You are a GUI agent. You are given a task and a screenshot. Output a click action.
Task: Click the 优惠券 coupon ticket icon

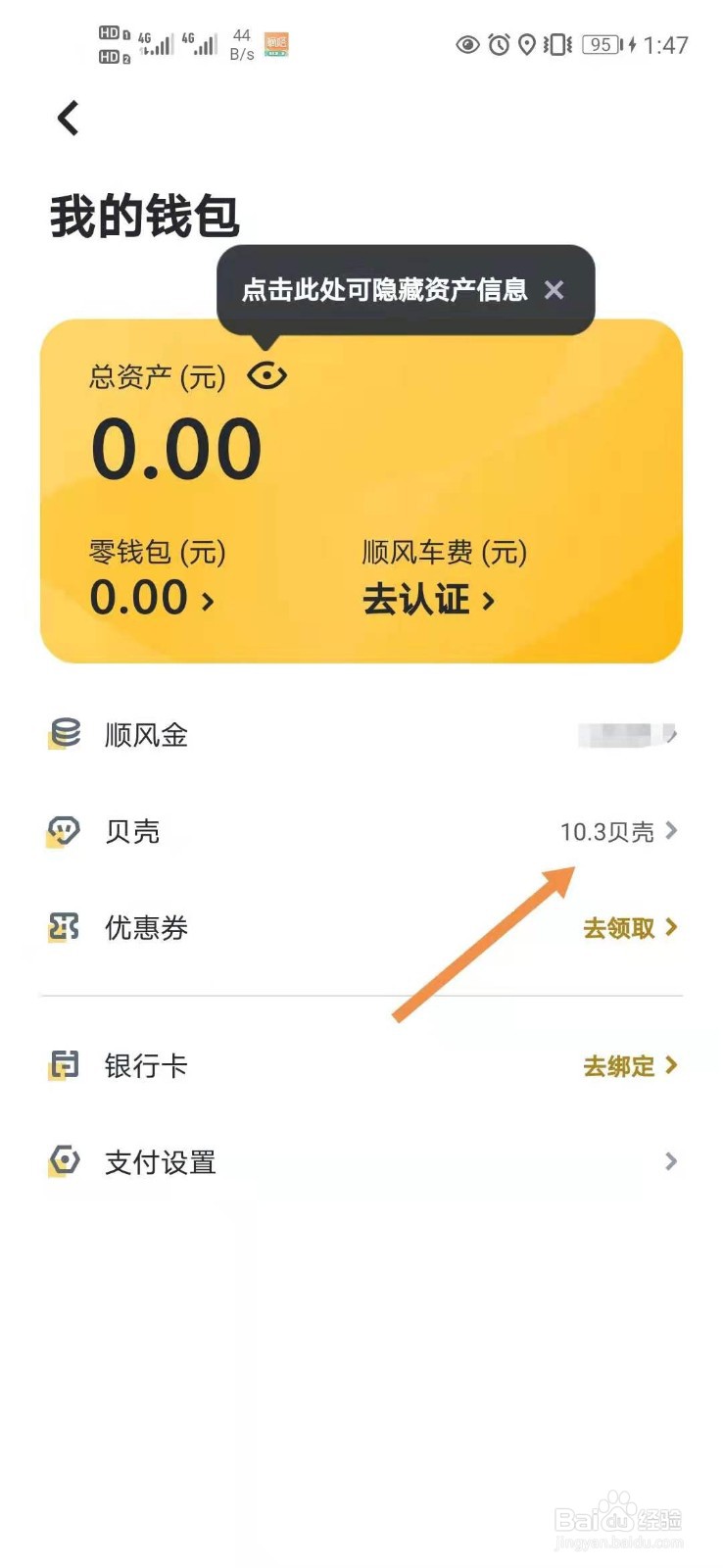coord(63,928)
